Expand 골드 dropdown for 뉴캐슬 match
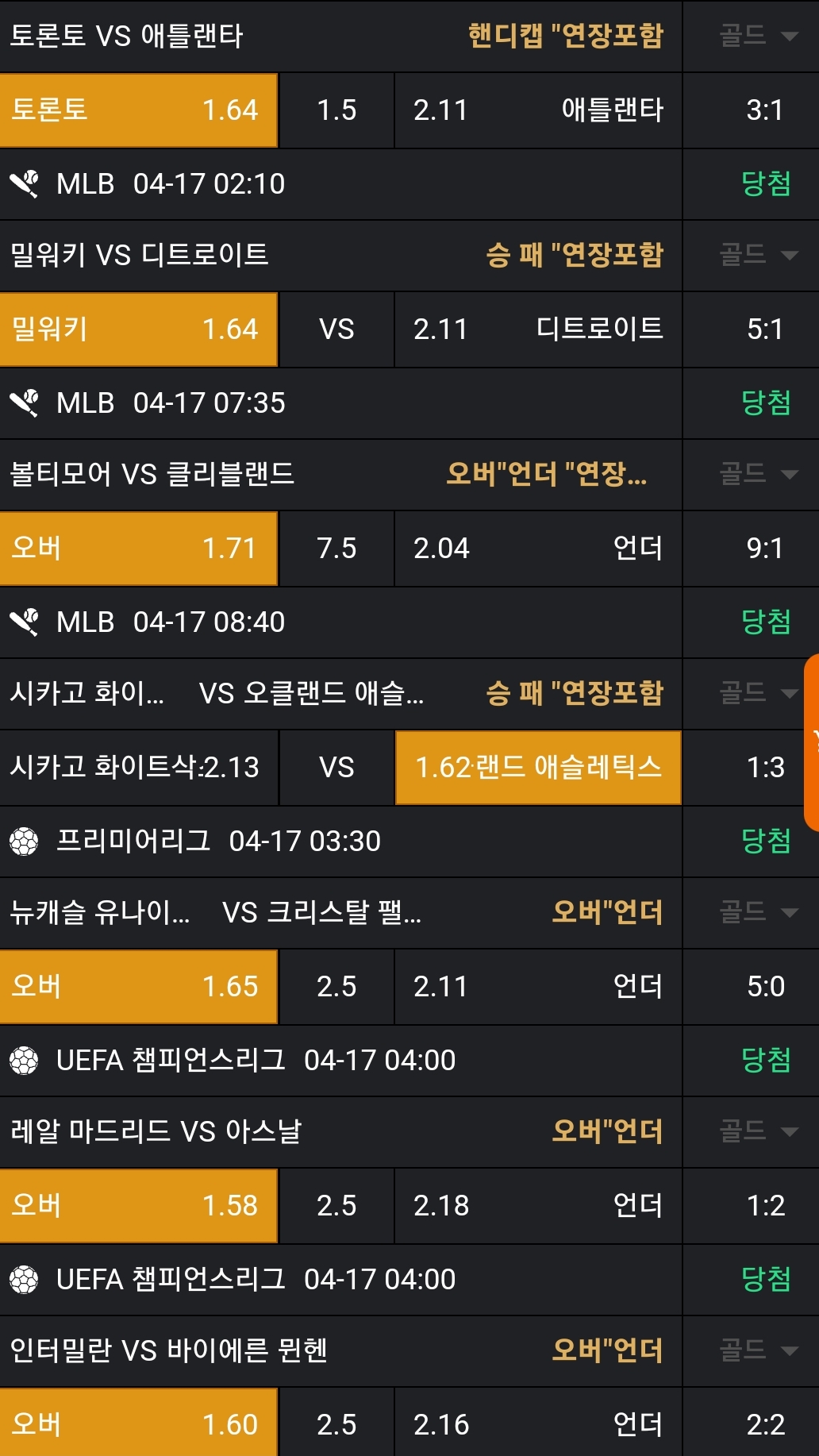Image resolution: width=819 pixels, height=1456 pixels. (x=757, y=912)
